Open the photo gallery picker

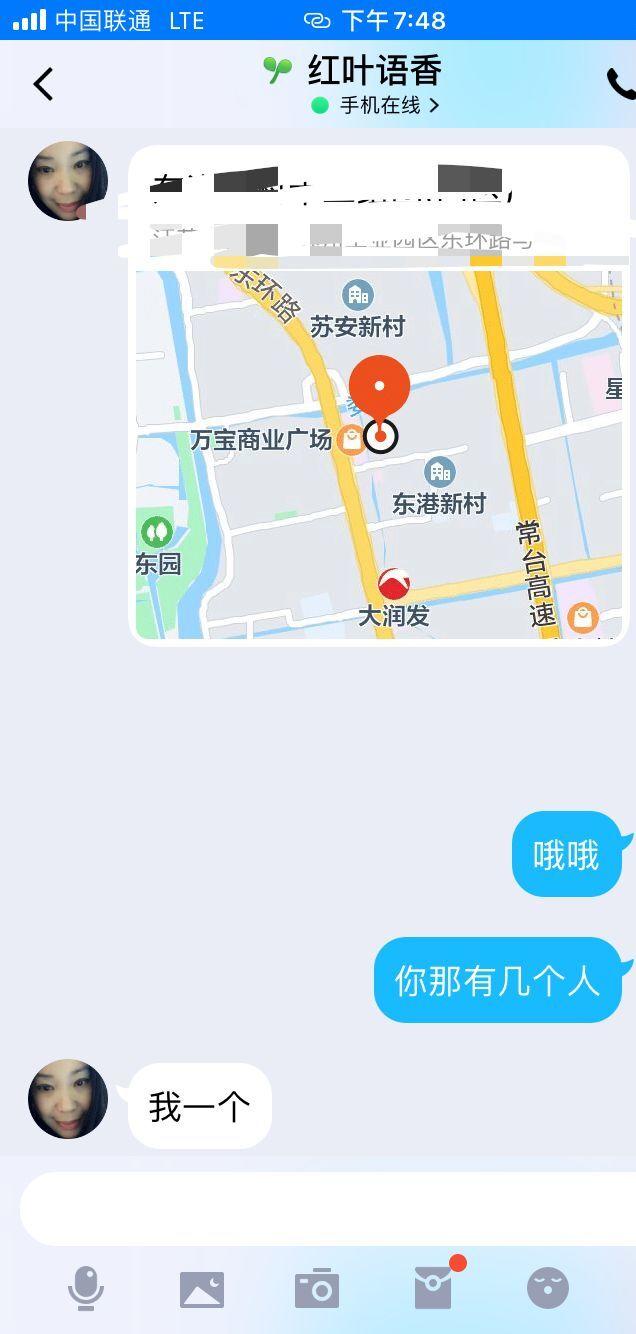(x=202, y=1289)
